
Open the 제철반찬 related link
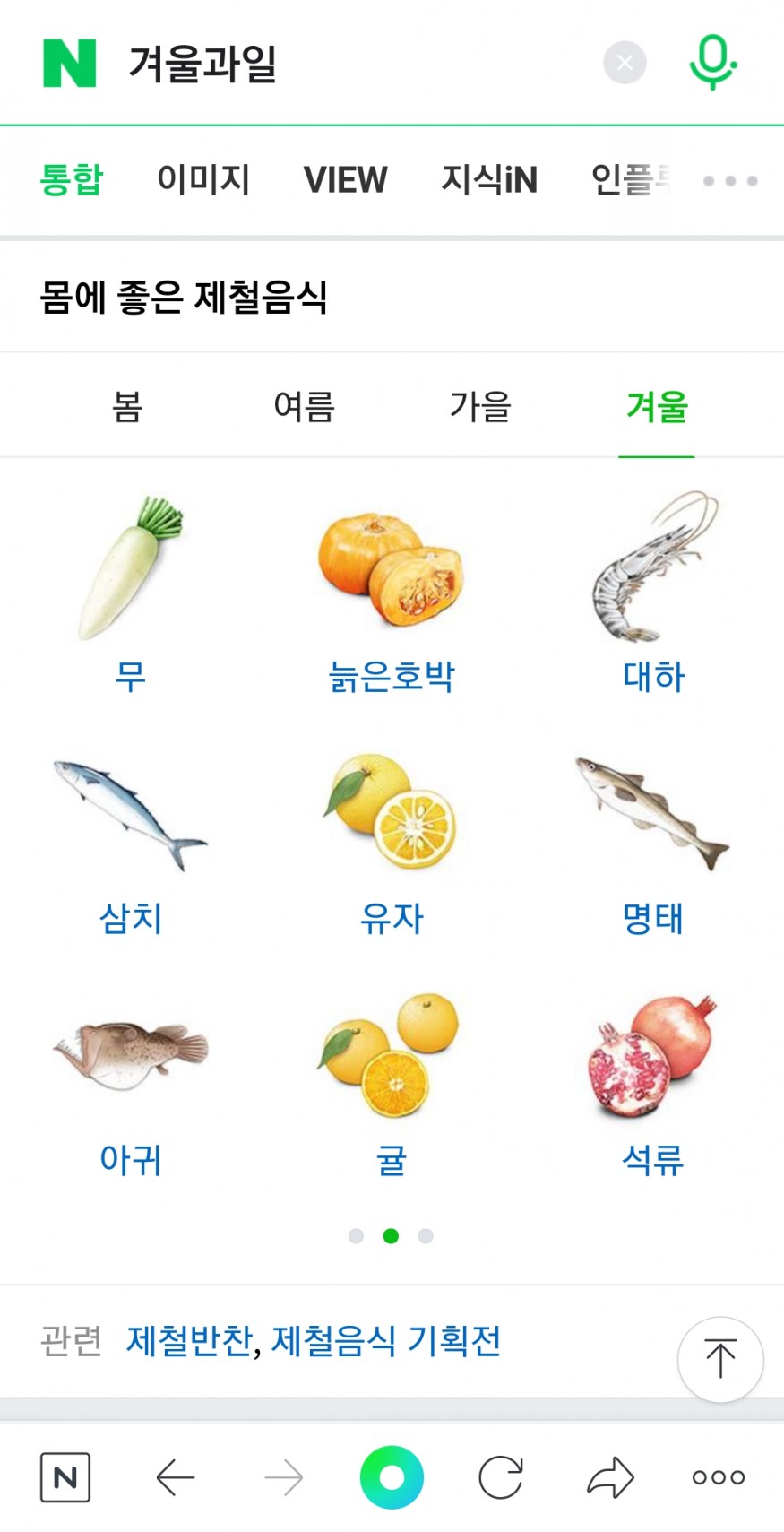pyautogui.click(x=189, y=1341)
